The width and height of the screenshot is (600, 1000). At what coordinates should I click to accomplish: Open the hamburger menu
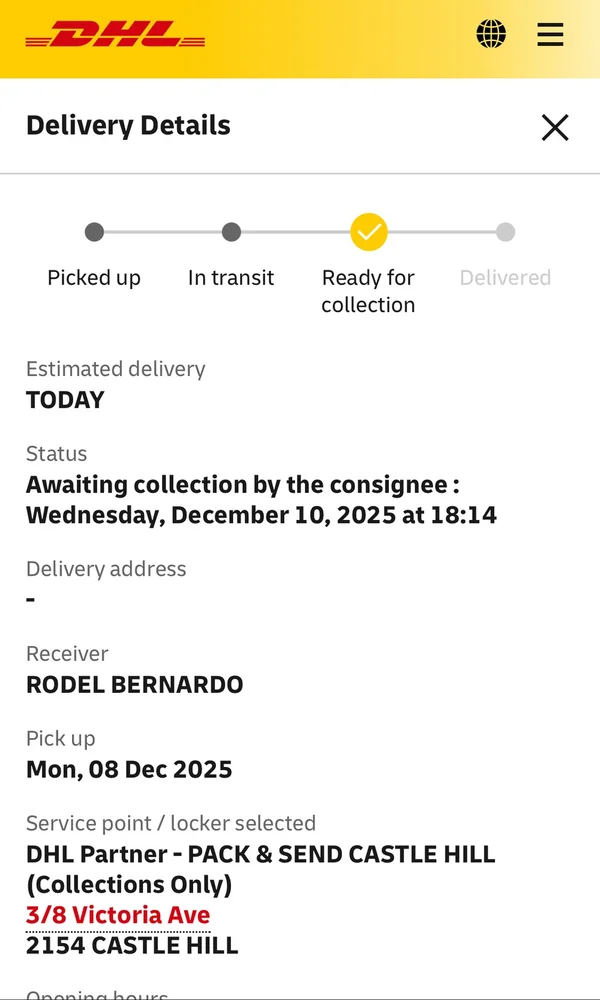[550, 35]
